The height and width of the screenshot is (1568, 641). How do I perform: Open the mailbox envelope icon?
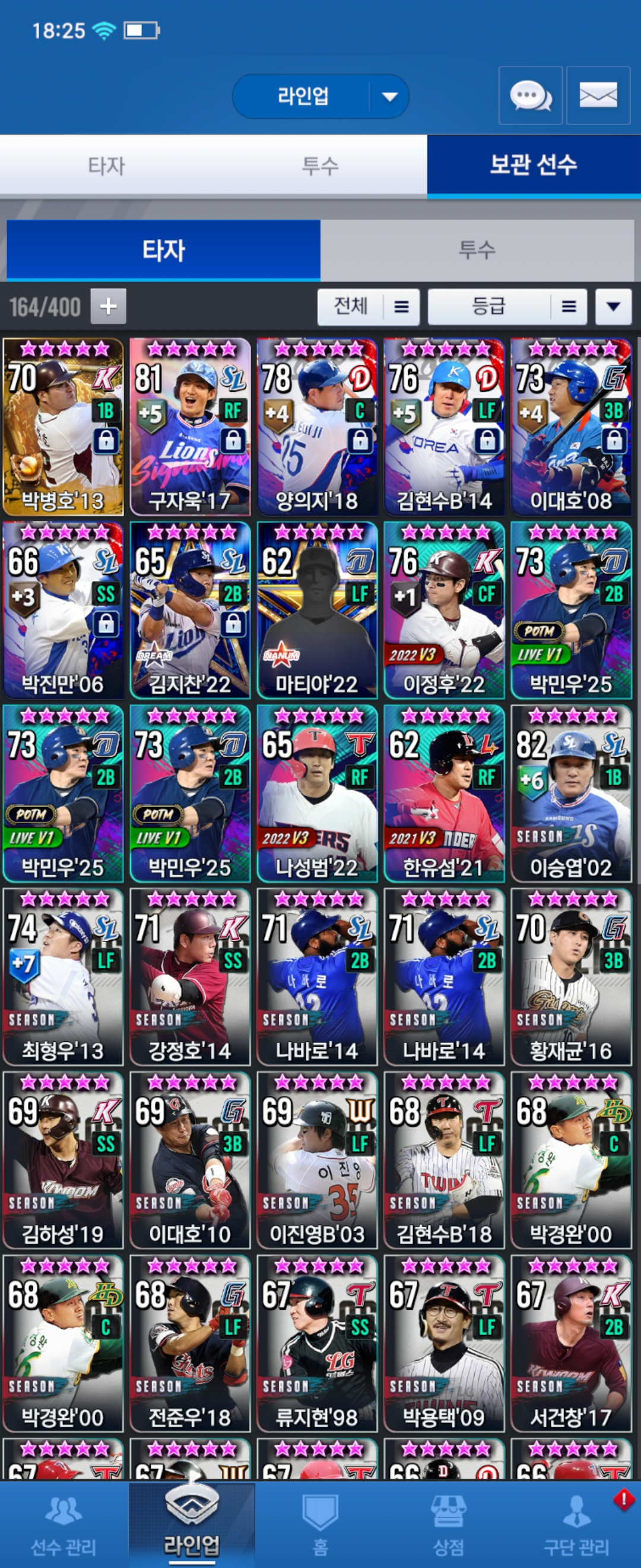(x=598, y=96)
